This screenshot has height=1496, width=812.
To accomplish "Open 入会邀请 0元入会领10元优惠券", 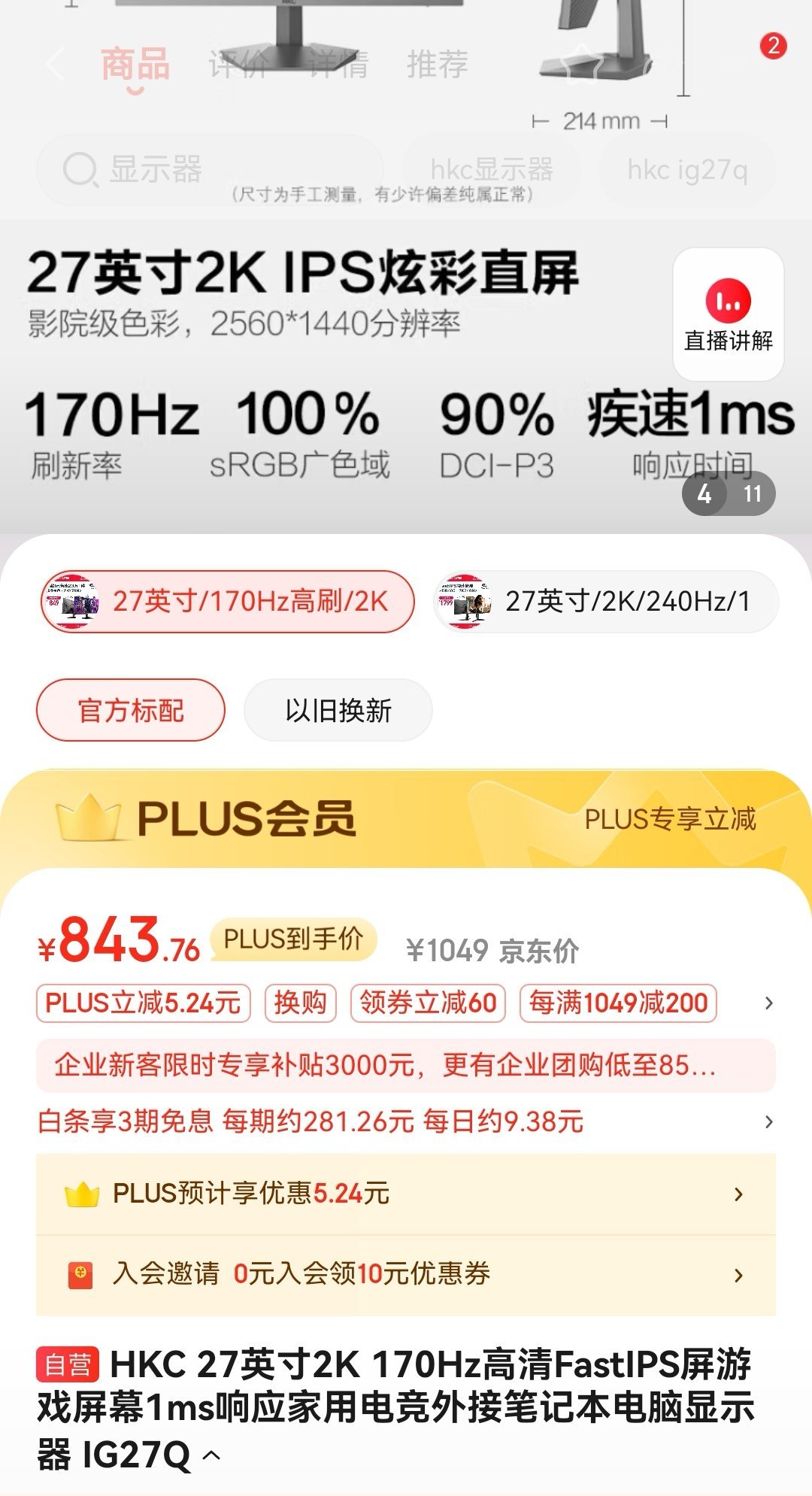I will pos(406,1274).
